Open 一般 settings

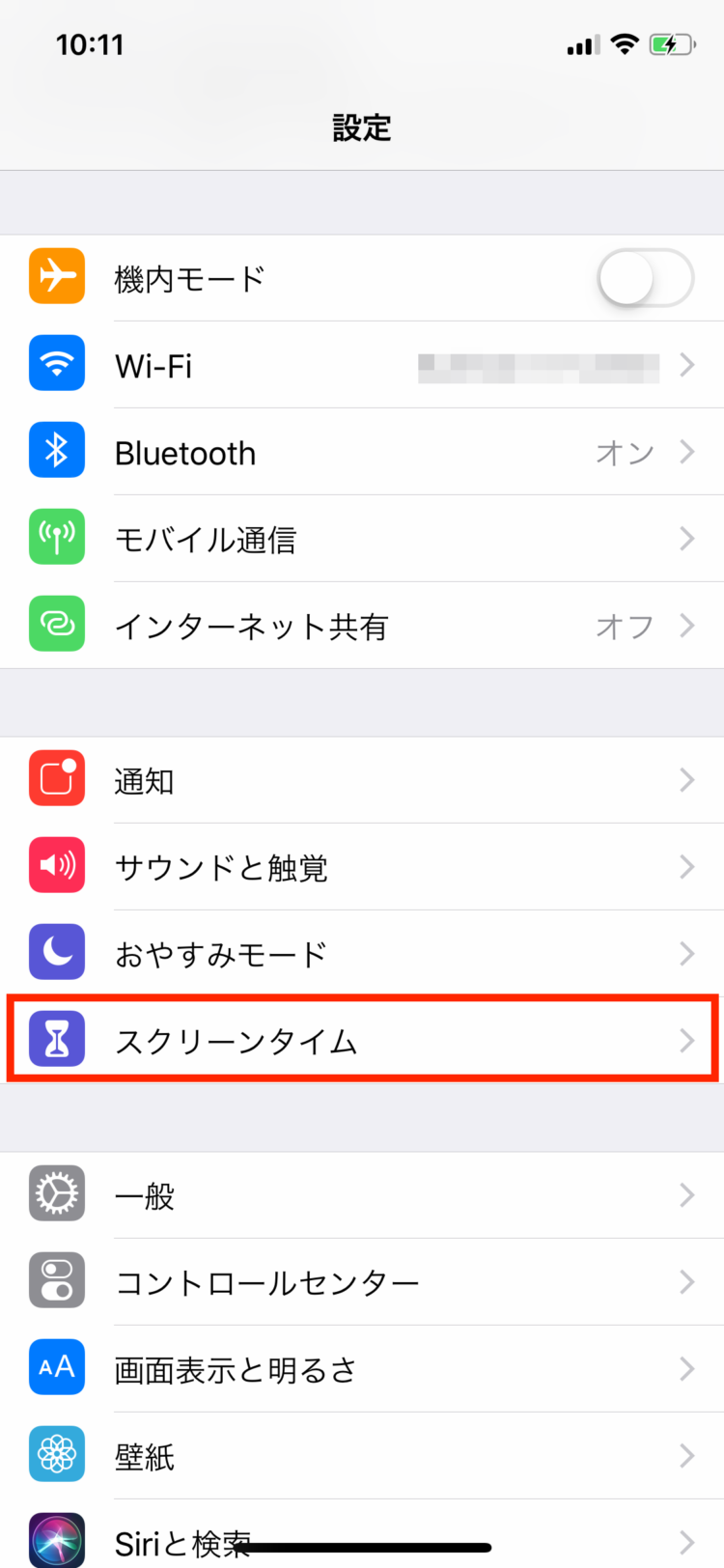point(362,1195)
